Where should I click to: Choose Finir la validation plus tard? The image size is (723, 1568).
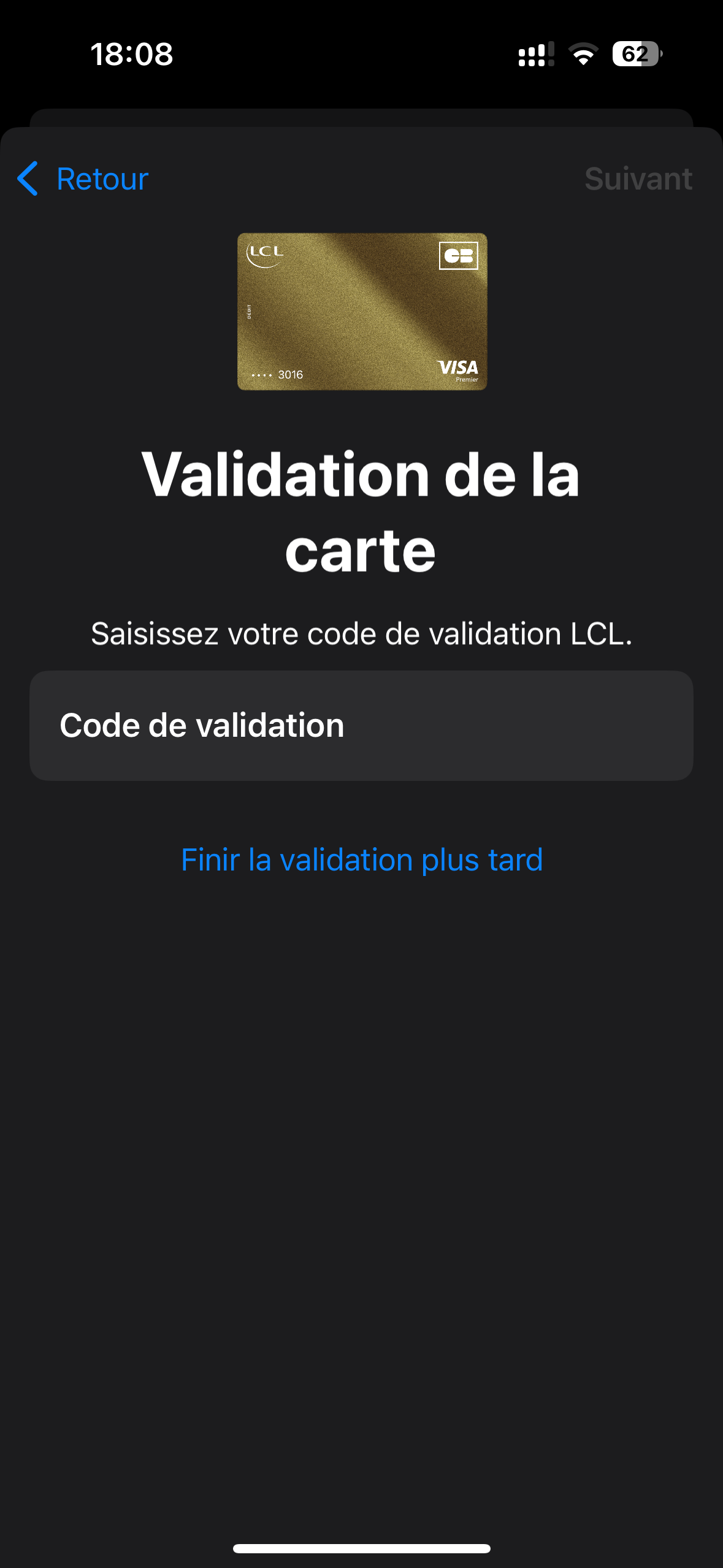tap(362, 859)
